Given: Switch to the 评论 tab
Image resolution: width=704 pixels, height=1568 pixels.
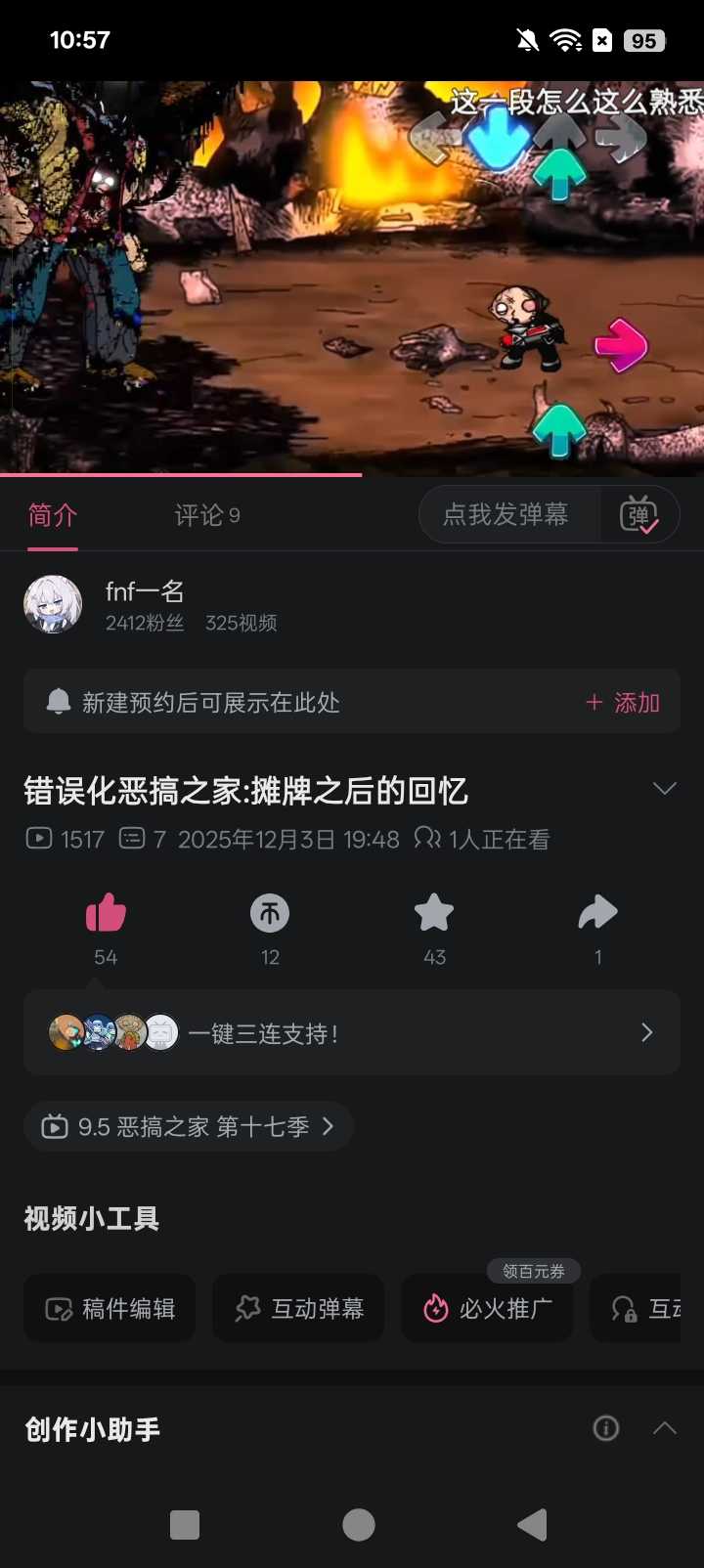Looking at the screenshot, I should (x=206, y=515).
